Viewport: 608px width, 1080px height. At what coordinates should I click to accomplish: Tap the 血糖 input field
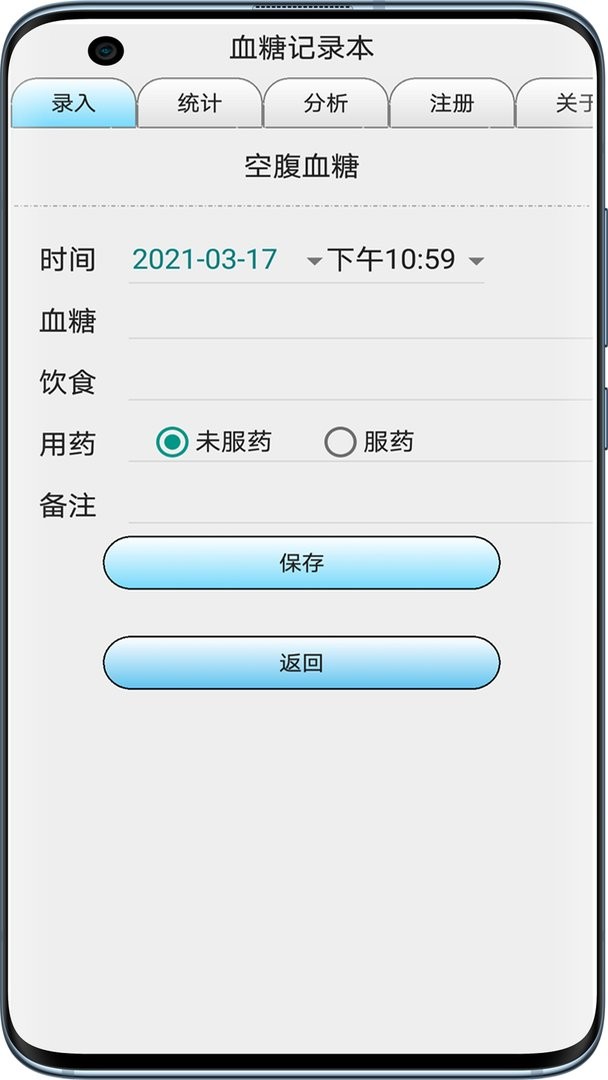[x=360, y=322]
